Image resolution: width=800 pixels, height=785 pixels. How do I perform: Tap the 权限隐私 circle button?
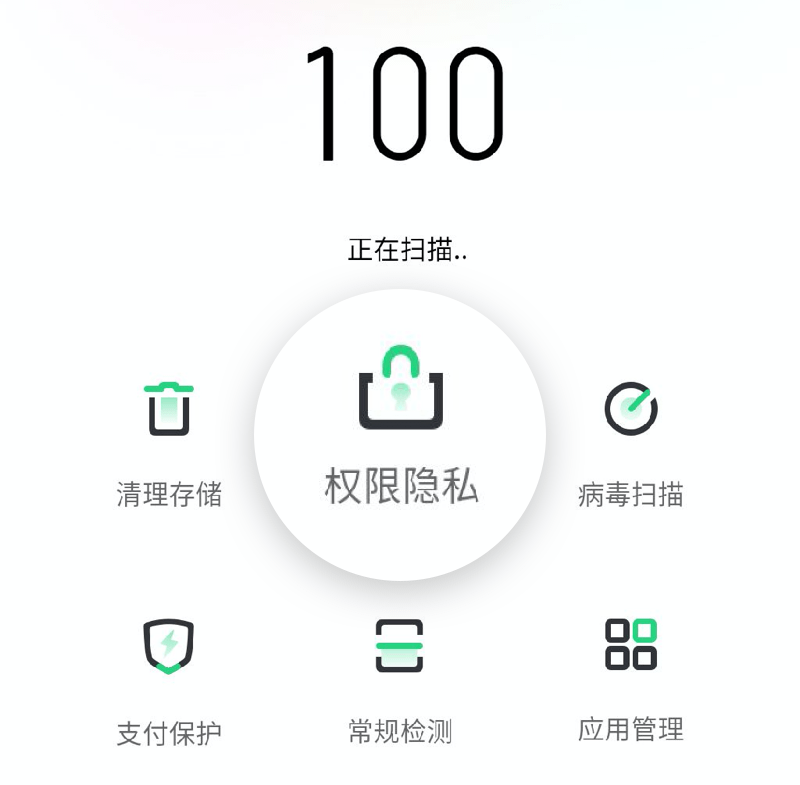(400, 435)
